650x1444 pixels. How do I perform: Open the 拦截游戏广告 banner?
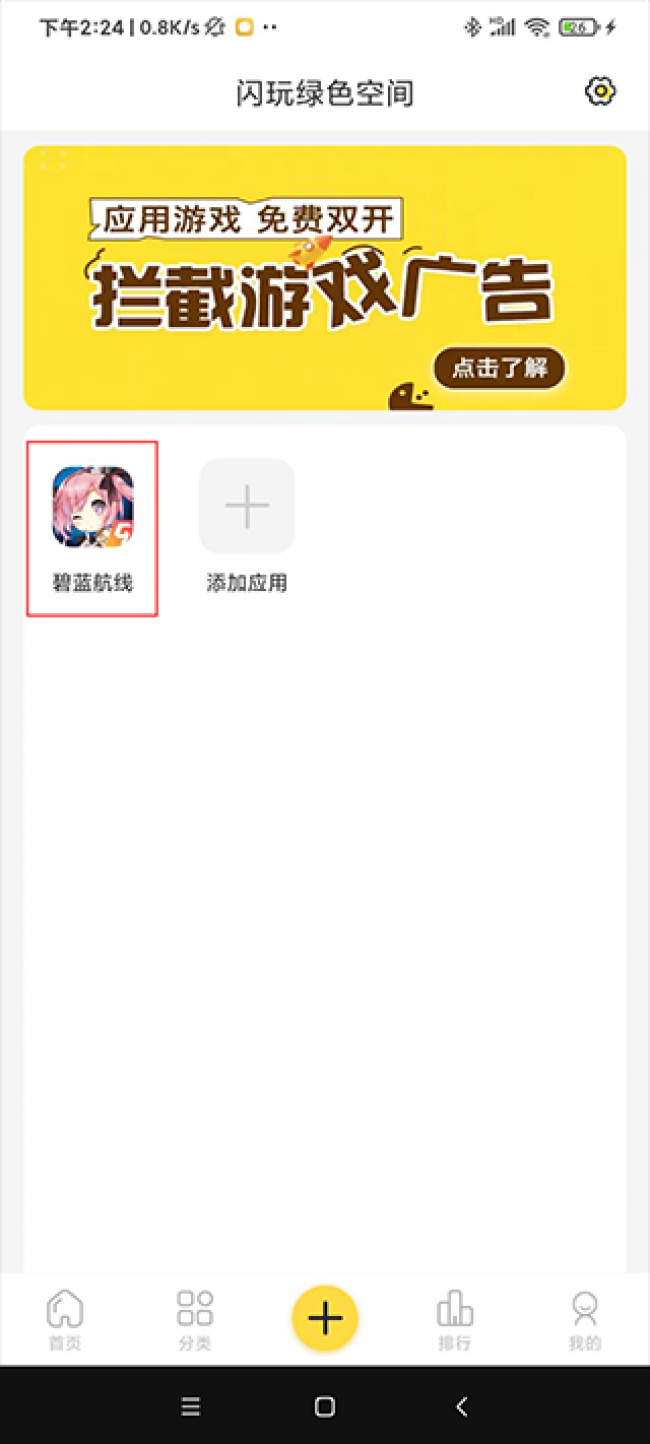coord(325,278)
